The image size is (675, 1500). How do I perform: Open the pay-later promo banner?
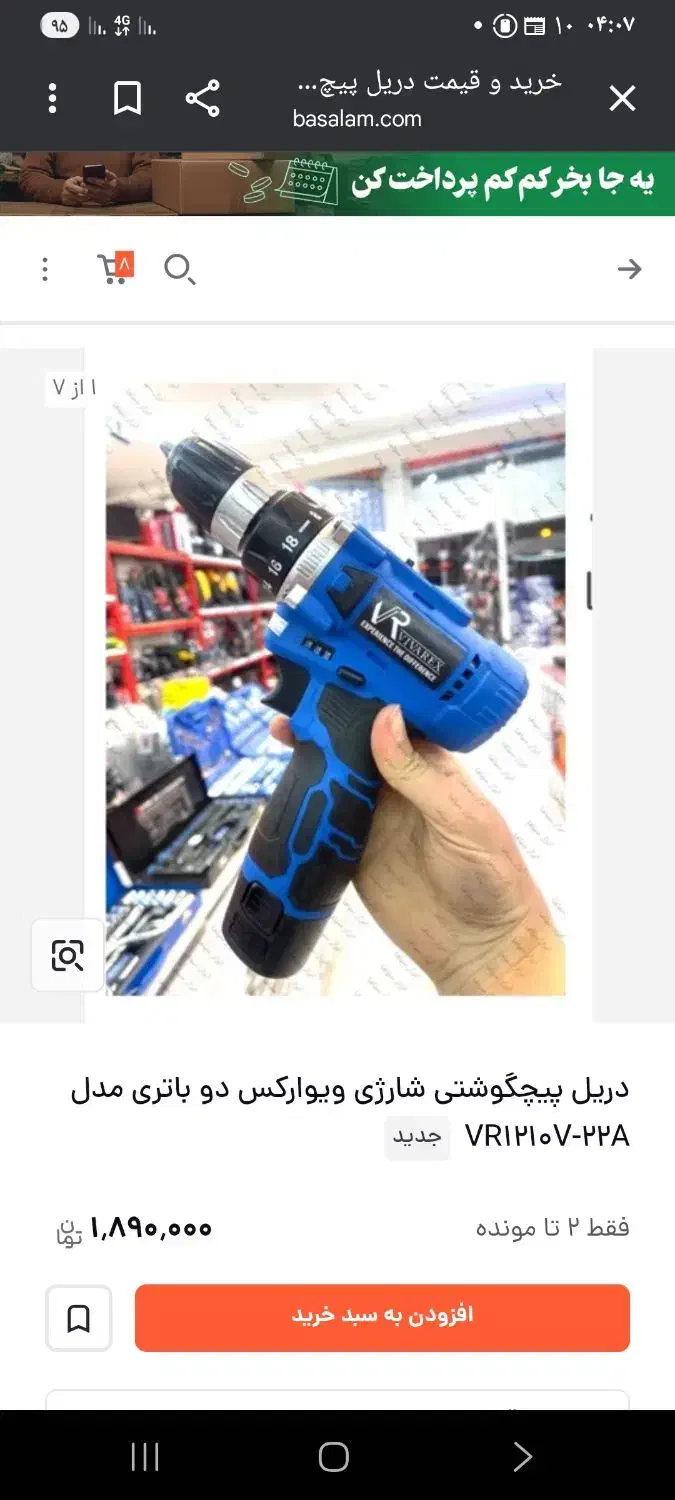click(x=337, y=183)
